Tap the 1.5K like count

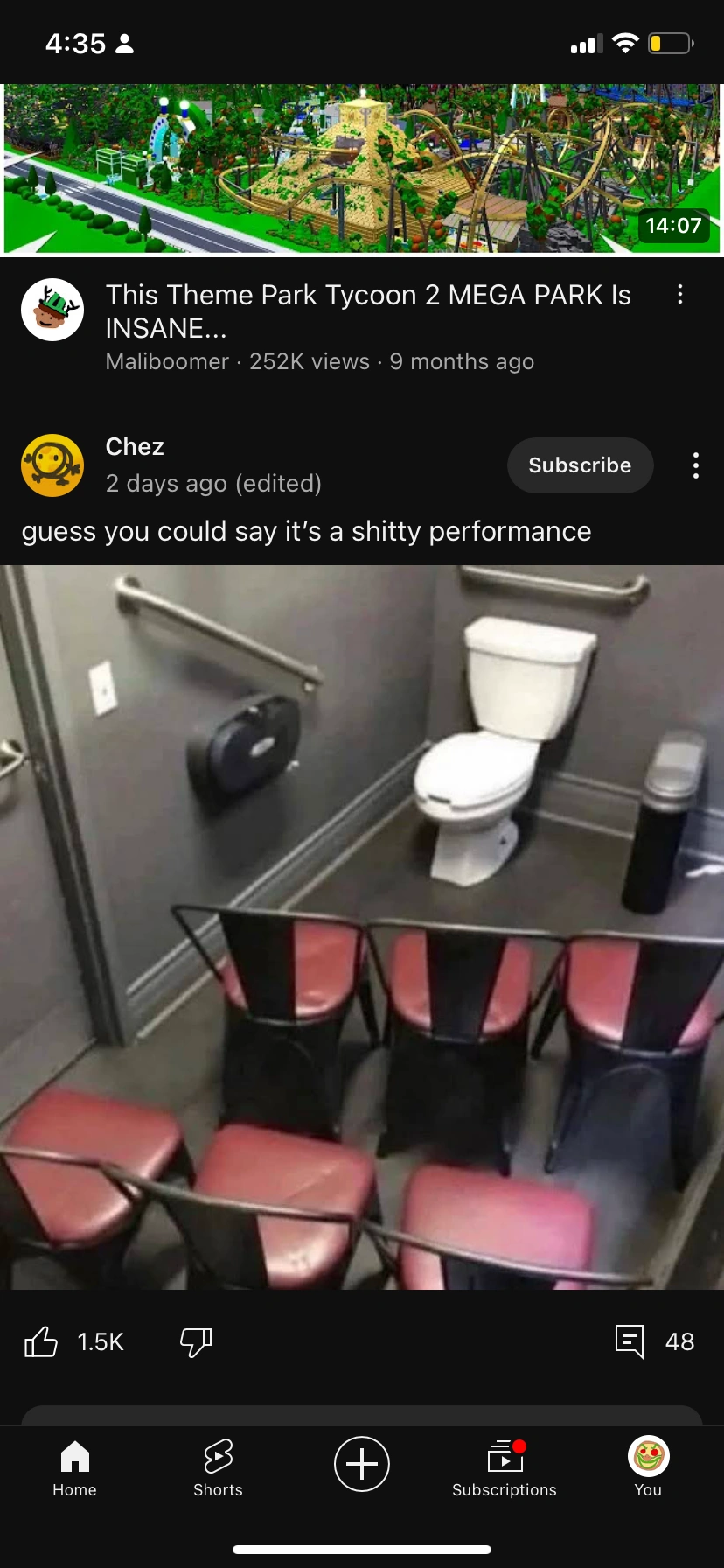tap(100, 1341)
